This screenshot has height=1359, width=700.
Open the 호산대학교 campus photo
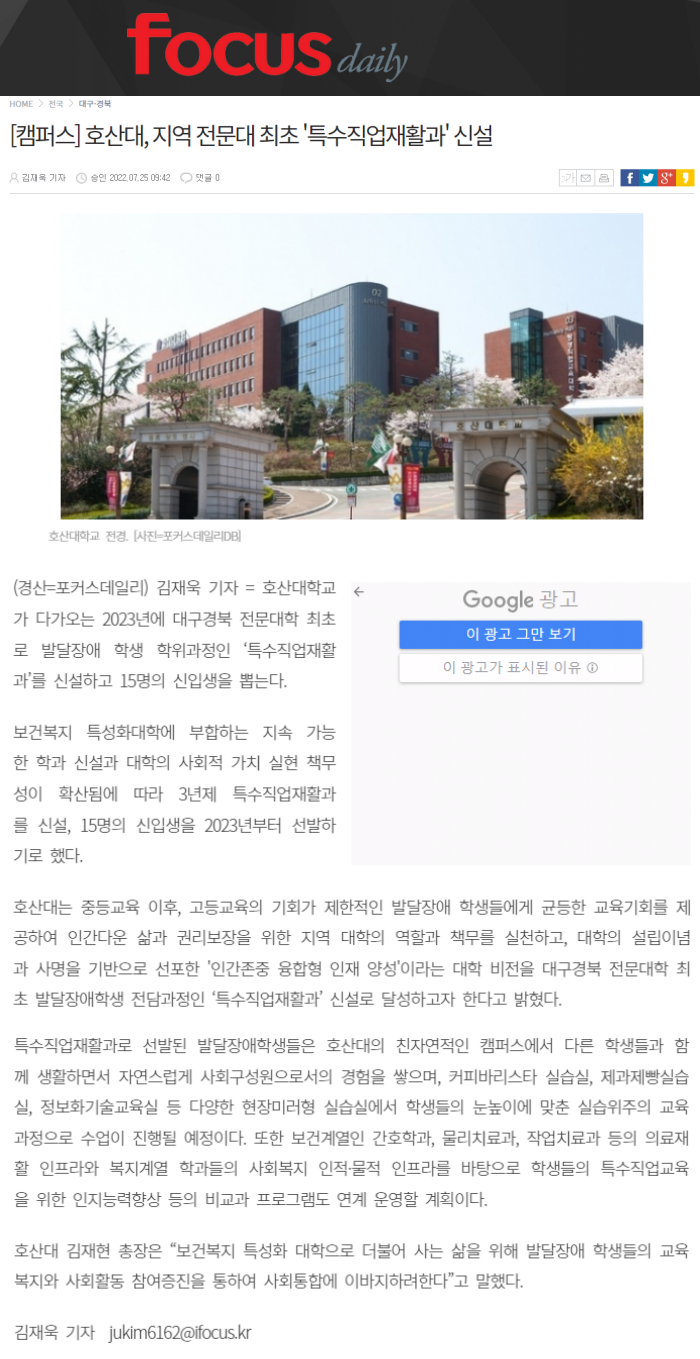coord(352,366)
